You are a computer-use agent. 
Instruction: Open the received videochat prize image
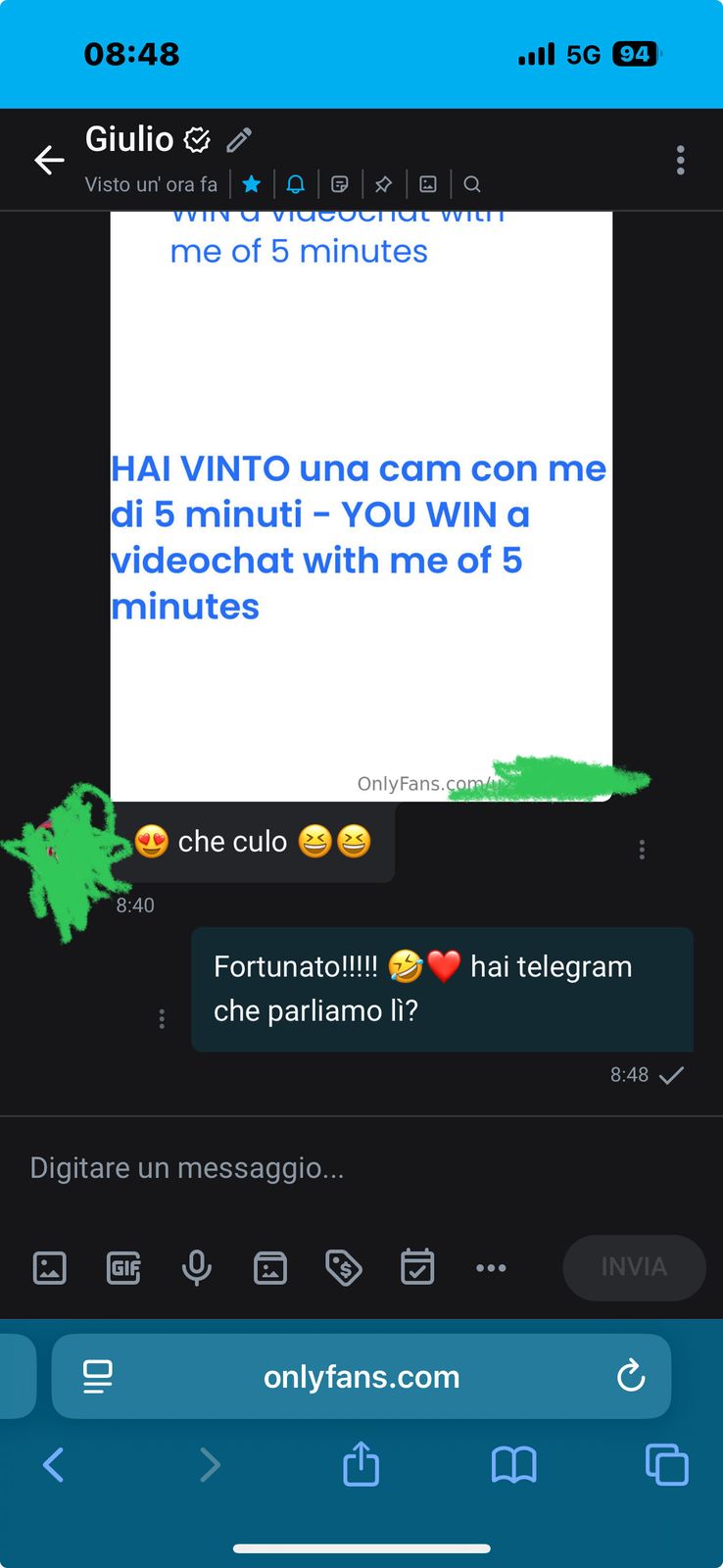(x=361, y=510)
